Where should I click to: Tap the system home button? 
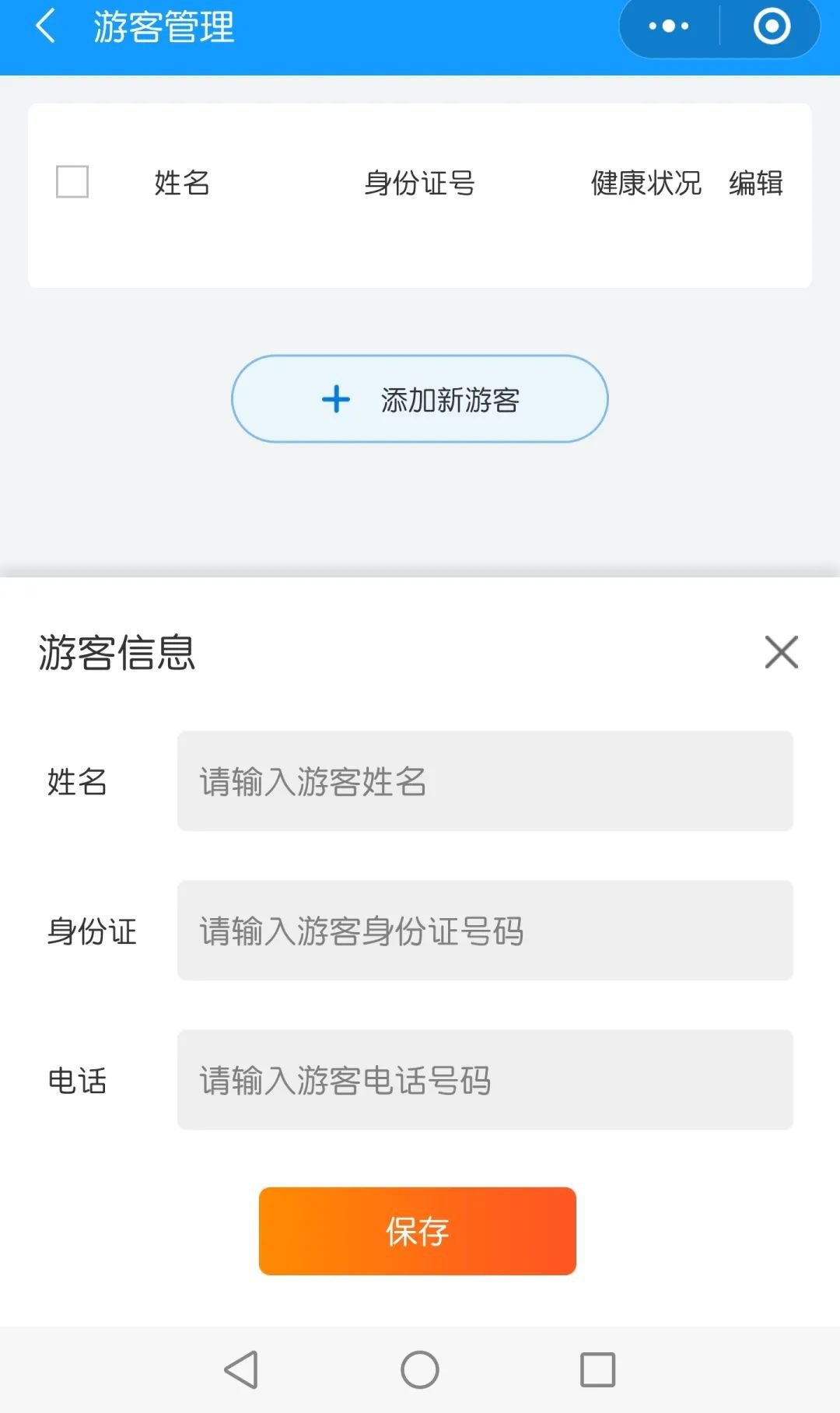coord(420,1369)
